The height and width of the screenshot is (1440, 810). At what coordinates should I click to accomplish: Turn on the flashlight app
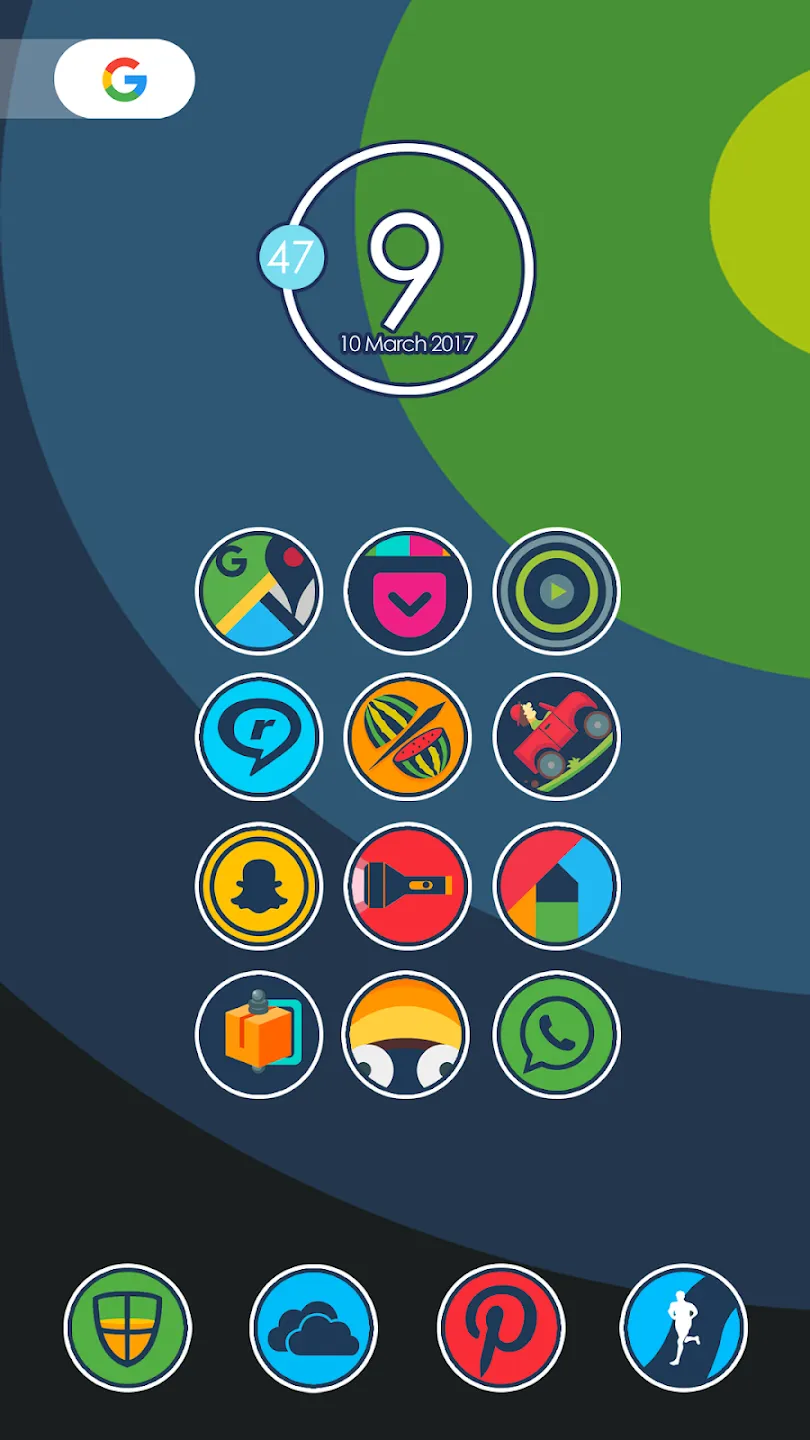coord(407,886)
